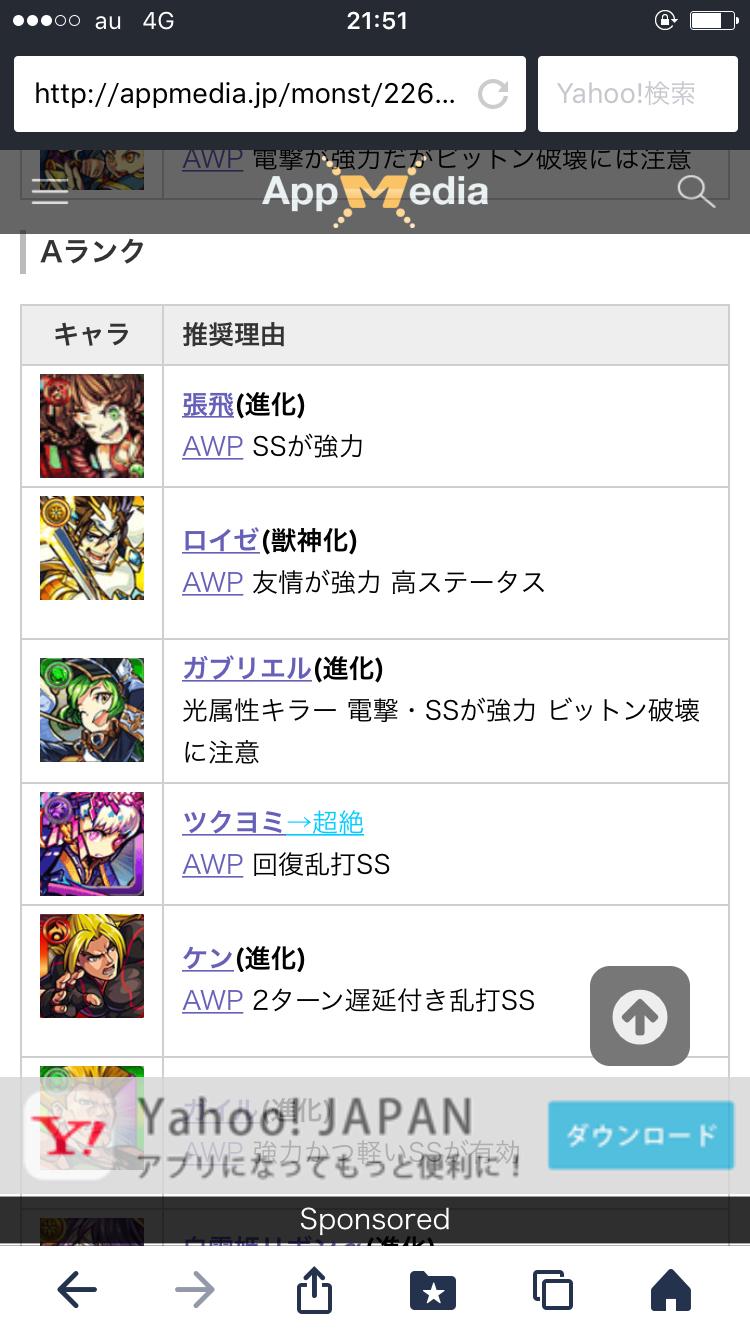This screenshot has width=750, height=1334.
Task: Jump to top with the up-arrow button
Action: pos(640,1016)
